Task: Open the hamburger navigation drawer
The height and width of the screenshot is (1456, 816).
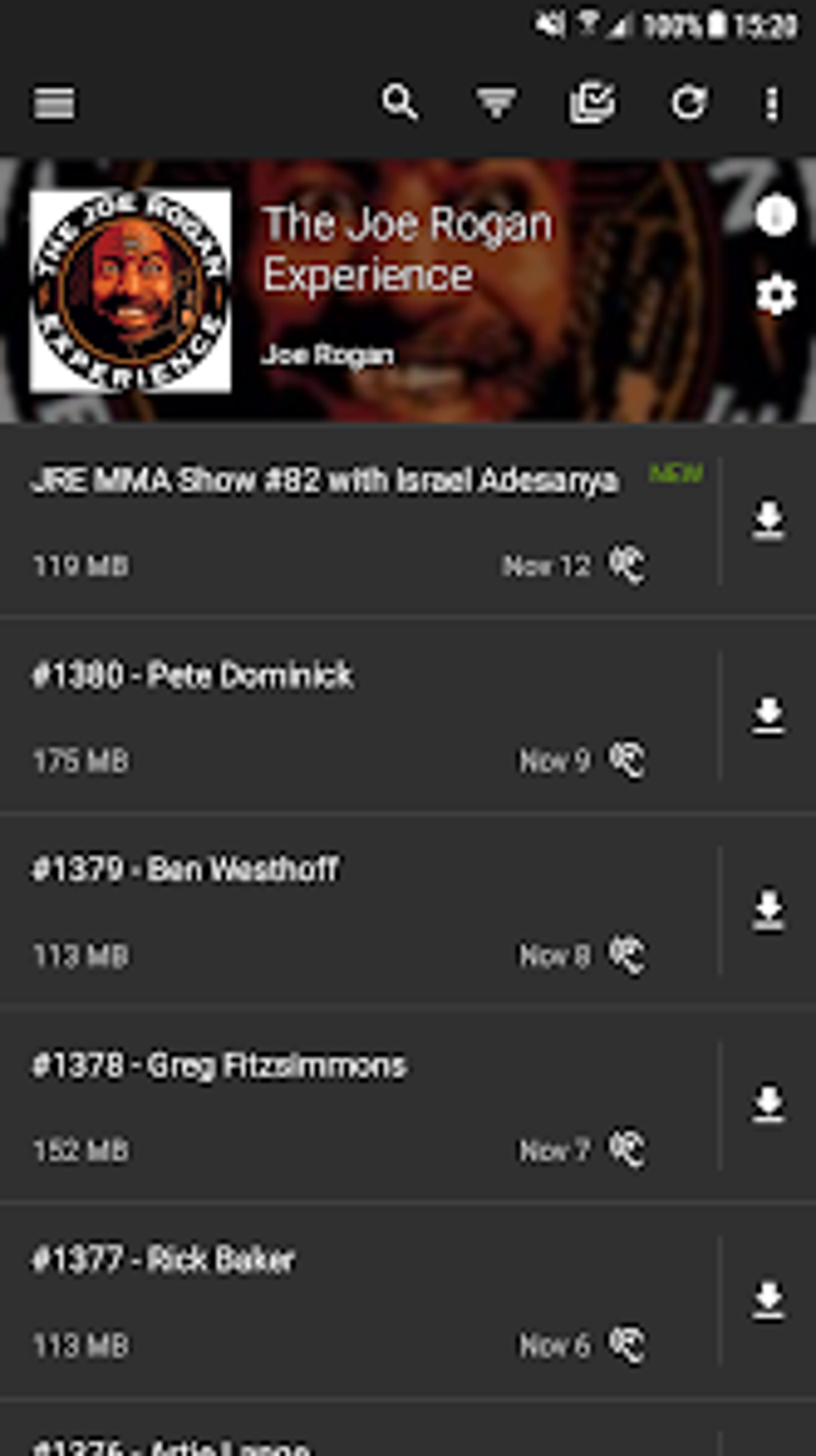Action: click(x=54, y=103)
